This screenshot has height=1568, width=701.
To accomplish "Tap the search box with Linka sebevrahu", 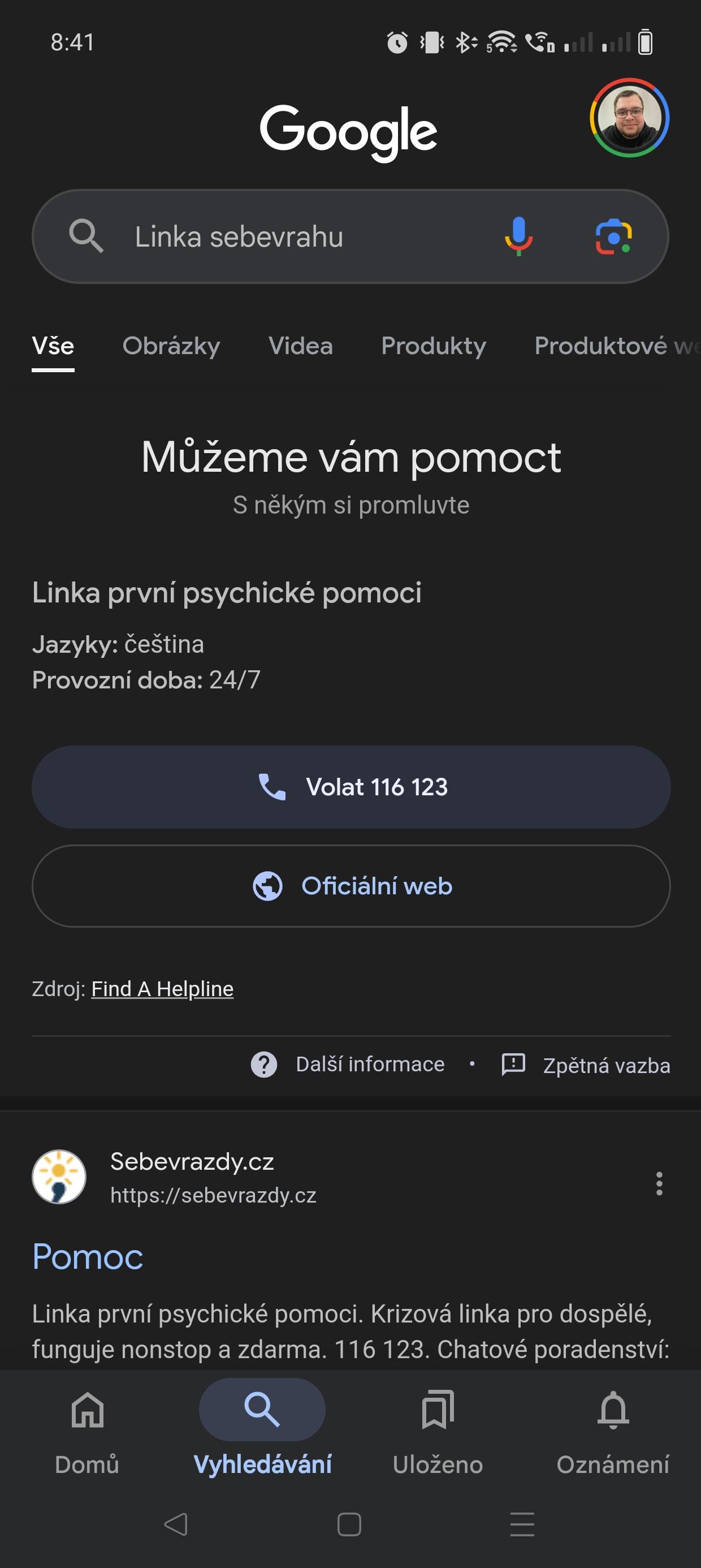I will pyautogui.click(x=292, y=237).
